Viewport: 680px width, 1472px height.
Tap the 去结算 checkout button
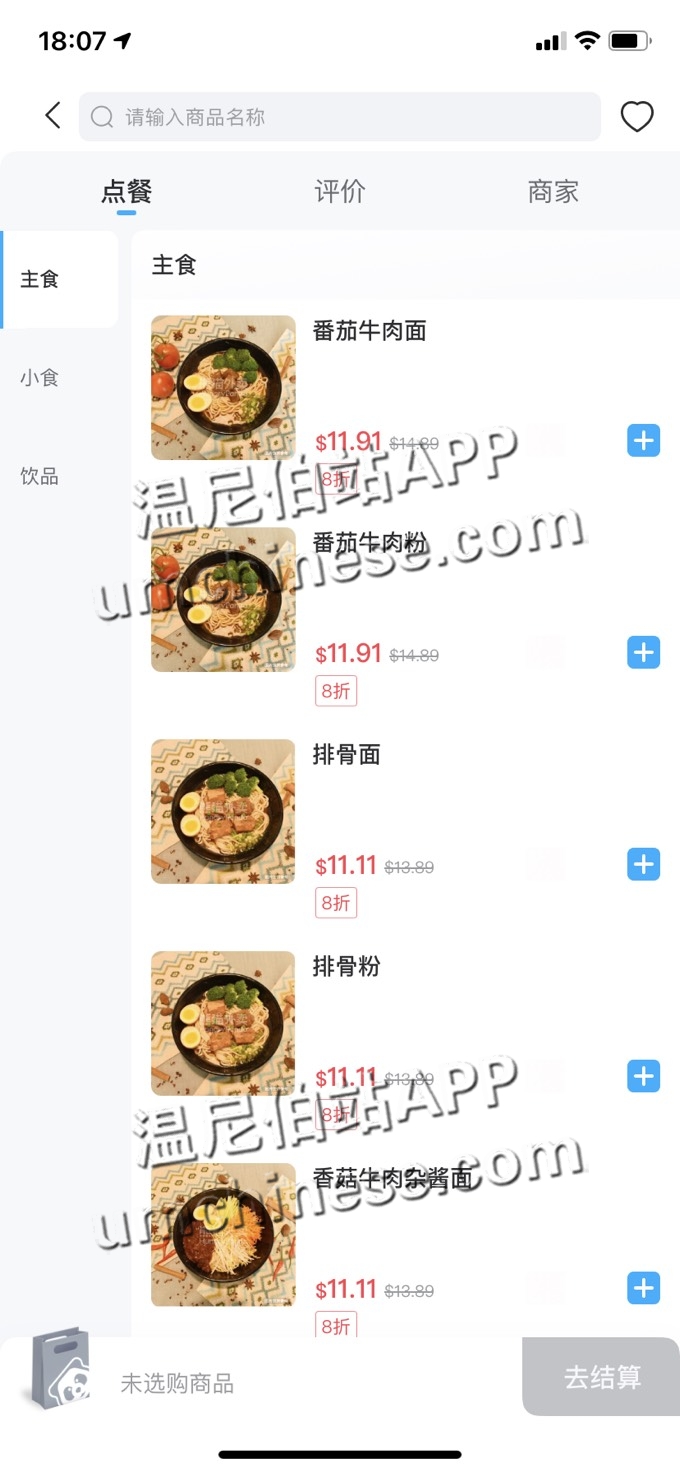click(601, 1377)
